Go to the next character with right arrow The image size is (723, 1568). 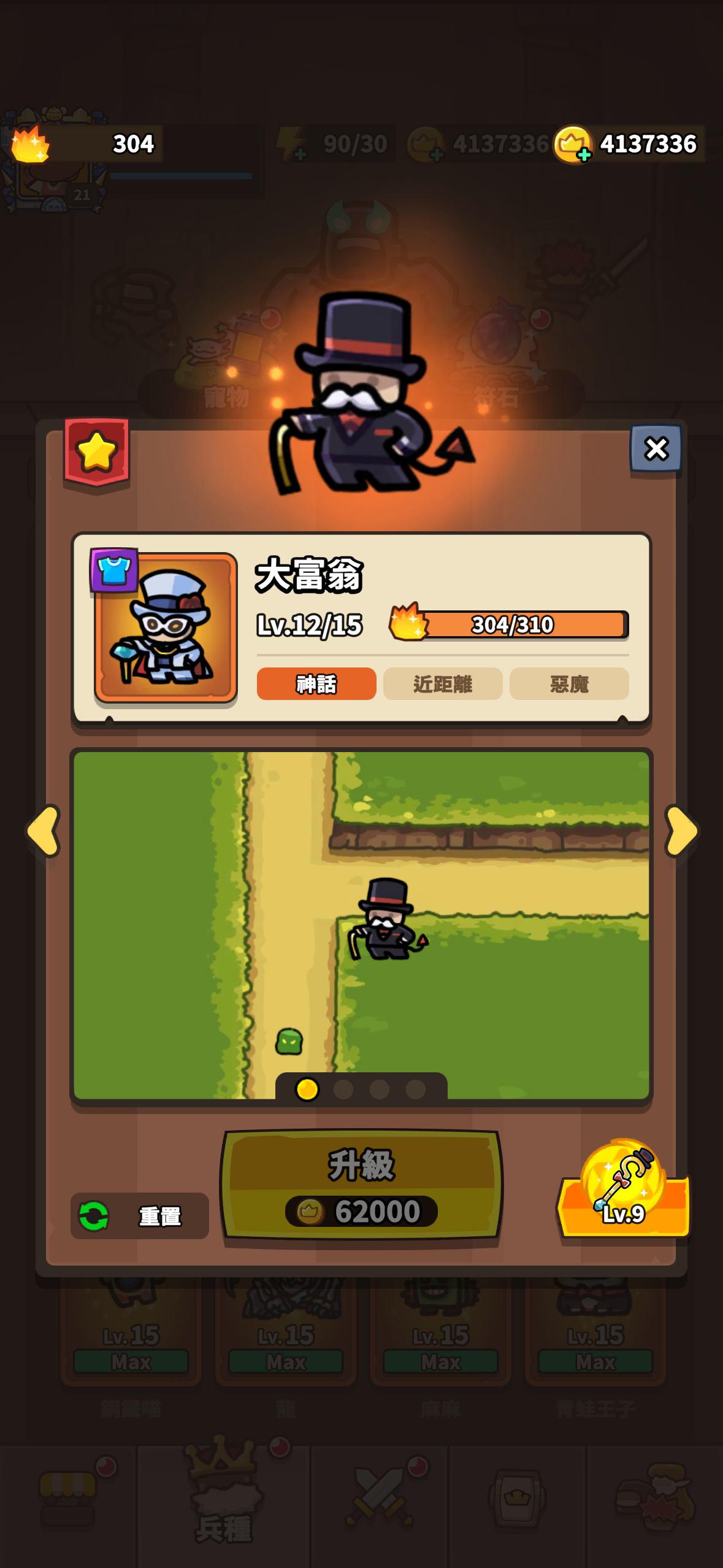pos(681,831)
